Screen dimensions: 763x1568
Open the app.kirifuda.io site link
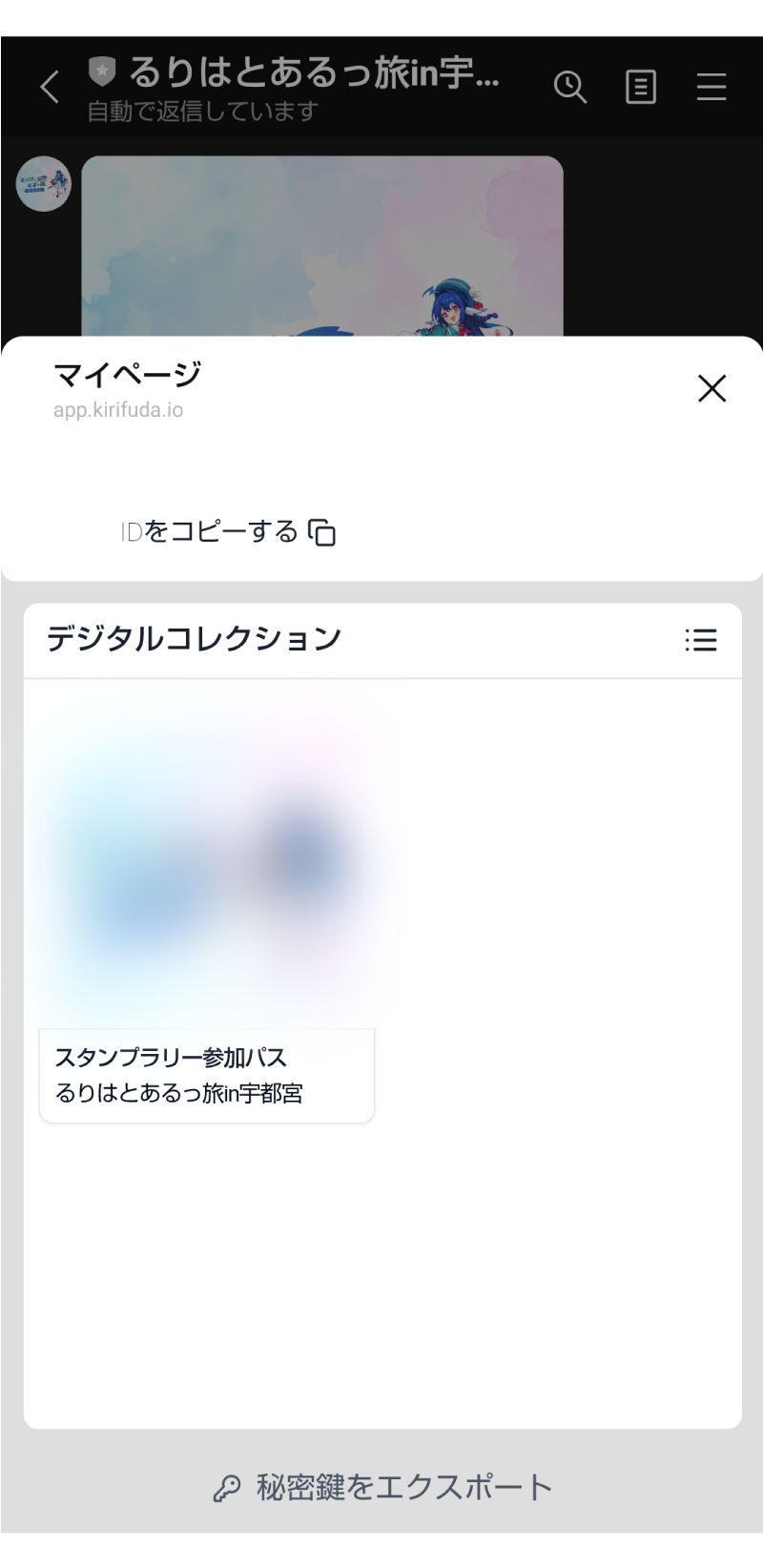tap(118, 410)
